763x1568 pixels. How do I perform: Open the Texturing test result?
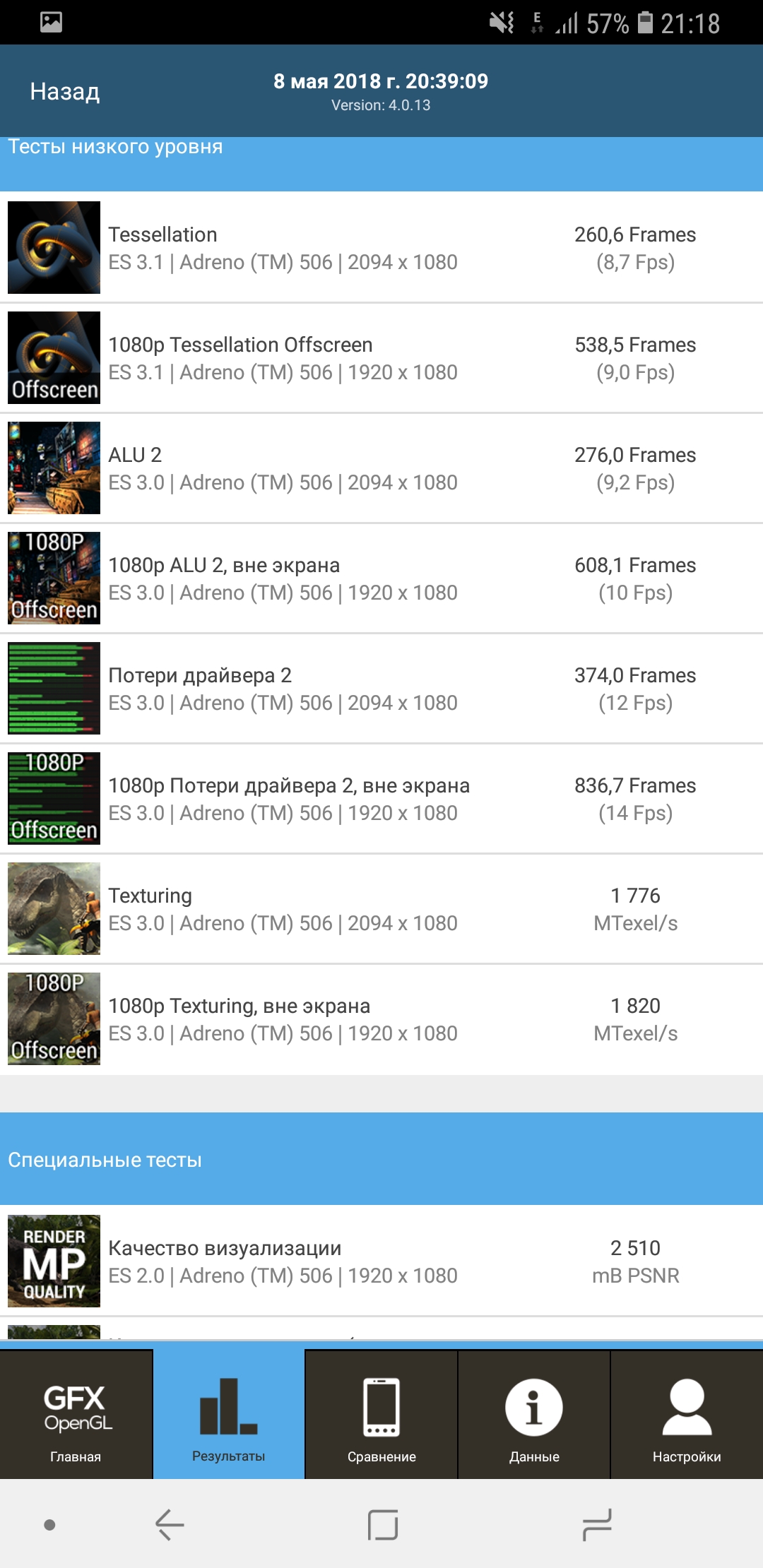coord(381,909)
